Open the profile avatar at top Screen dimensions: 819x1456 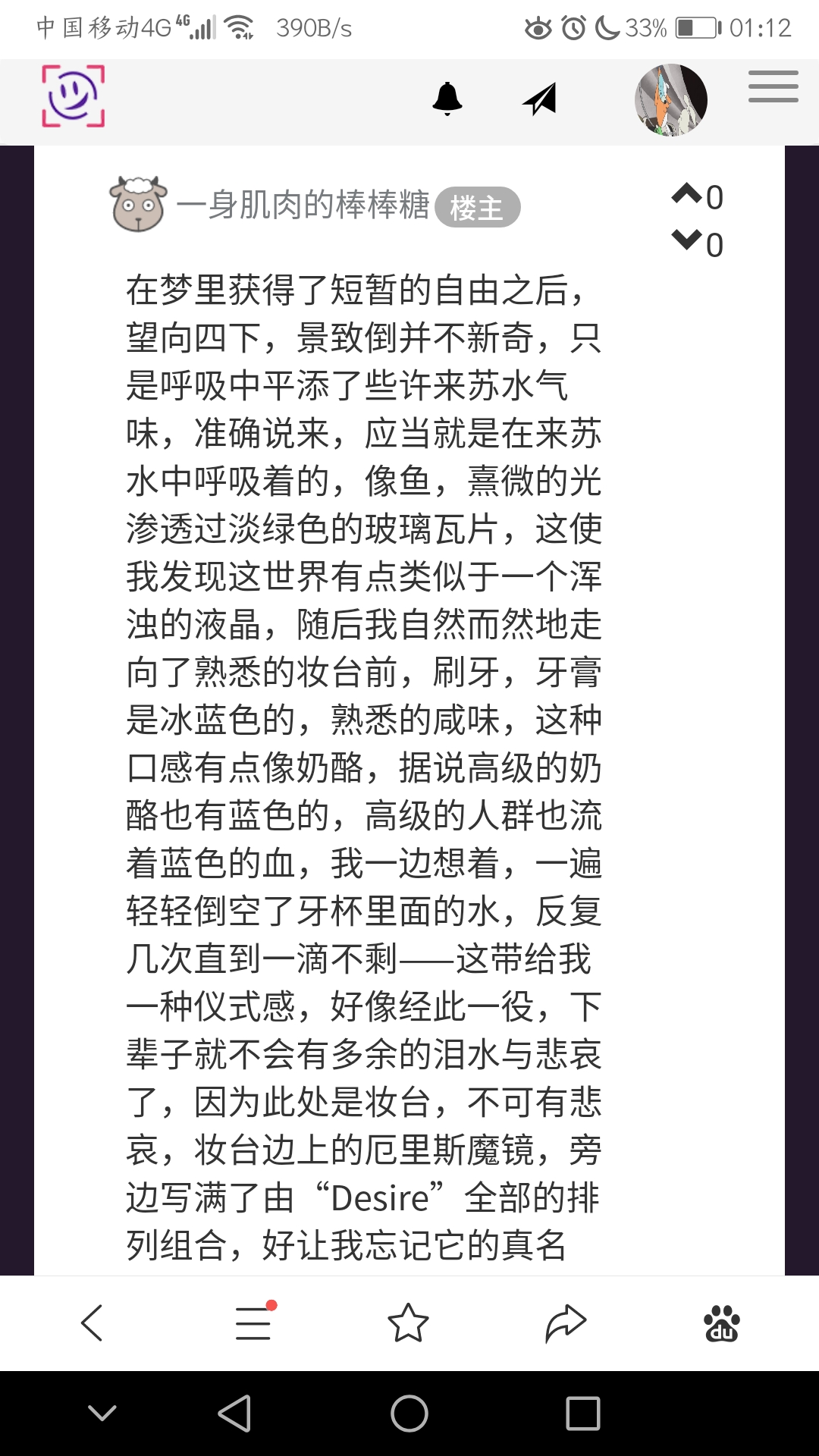pos(670,100)
